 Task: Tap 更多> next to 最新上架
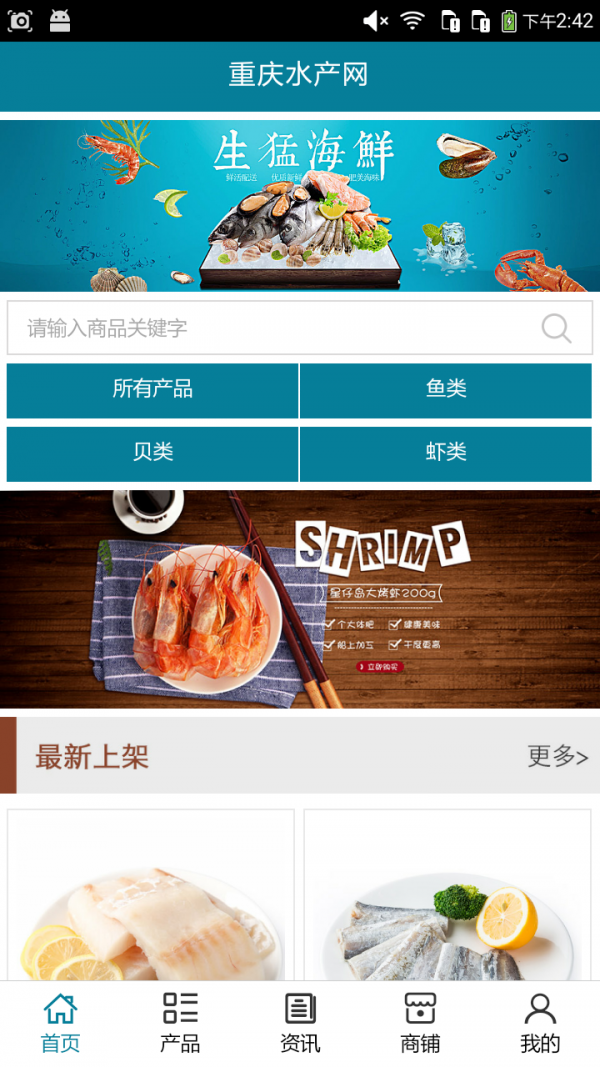click(x=557, y=756)
